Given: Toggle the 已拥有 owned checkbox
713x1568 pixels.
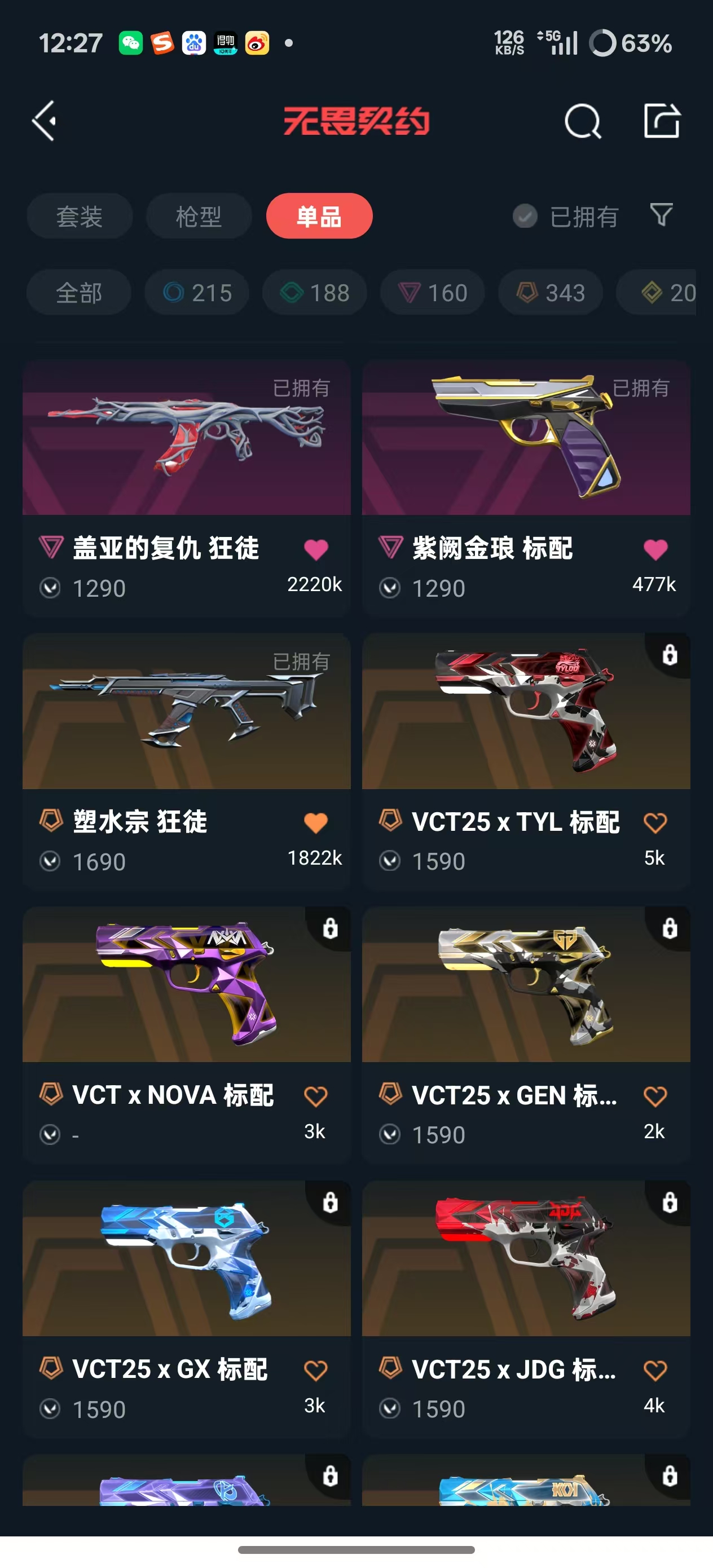Looking at the screenshot, I should [525, 216].
